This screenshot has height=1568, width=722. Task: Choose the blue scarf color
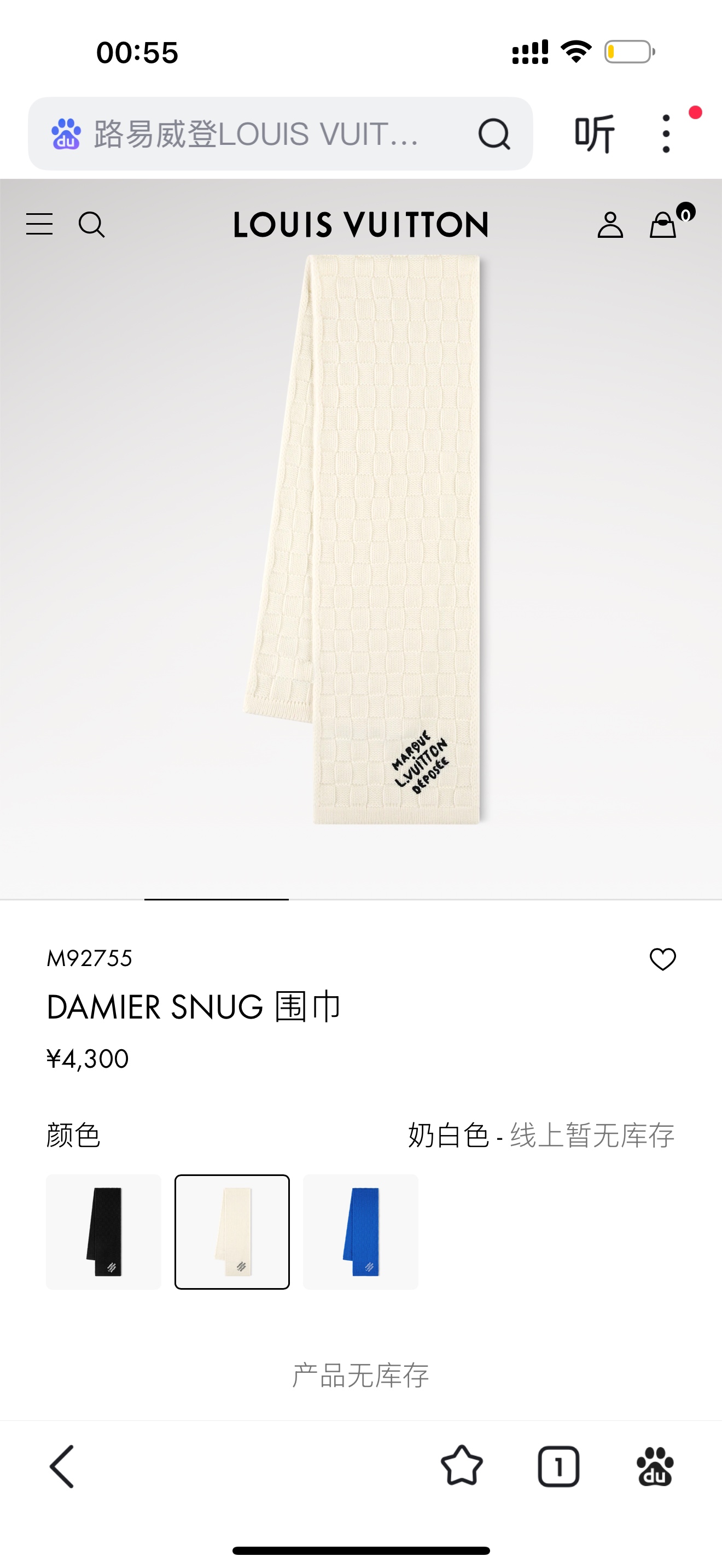point(360,1231)
